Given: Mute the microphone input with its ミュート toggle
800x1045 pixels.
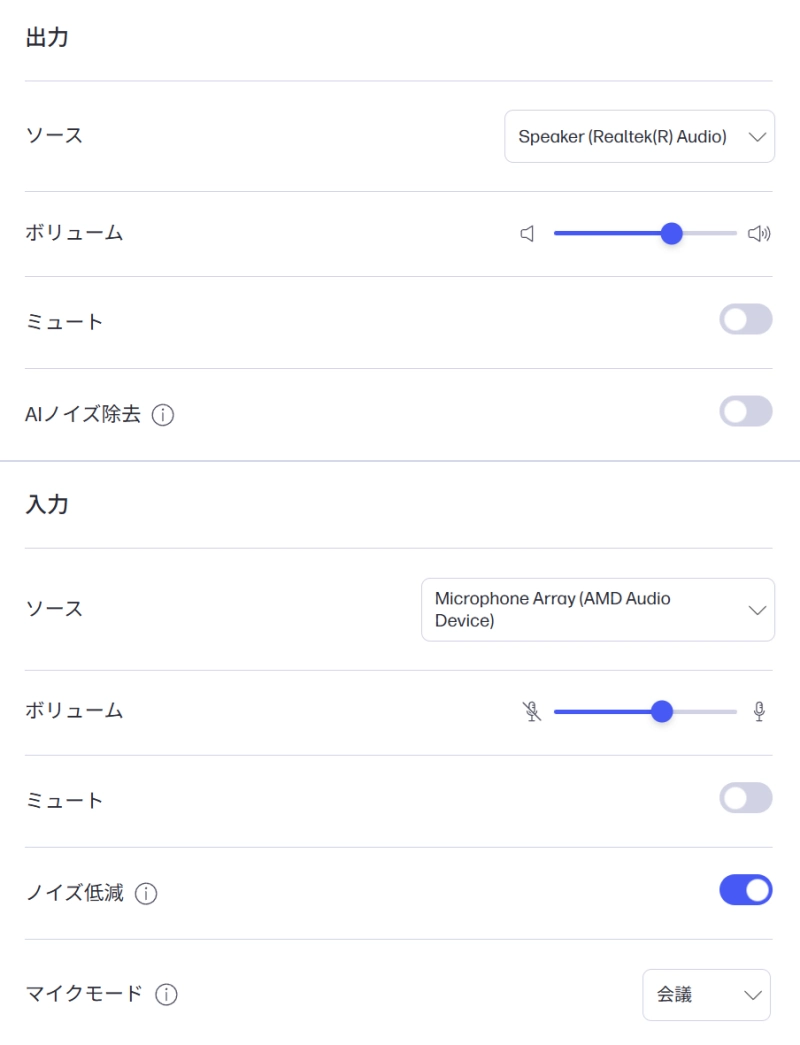Looking at the screenshot, I should coord(746,797).
